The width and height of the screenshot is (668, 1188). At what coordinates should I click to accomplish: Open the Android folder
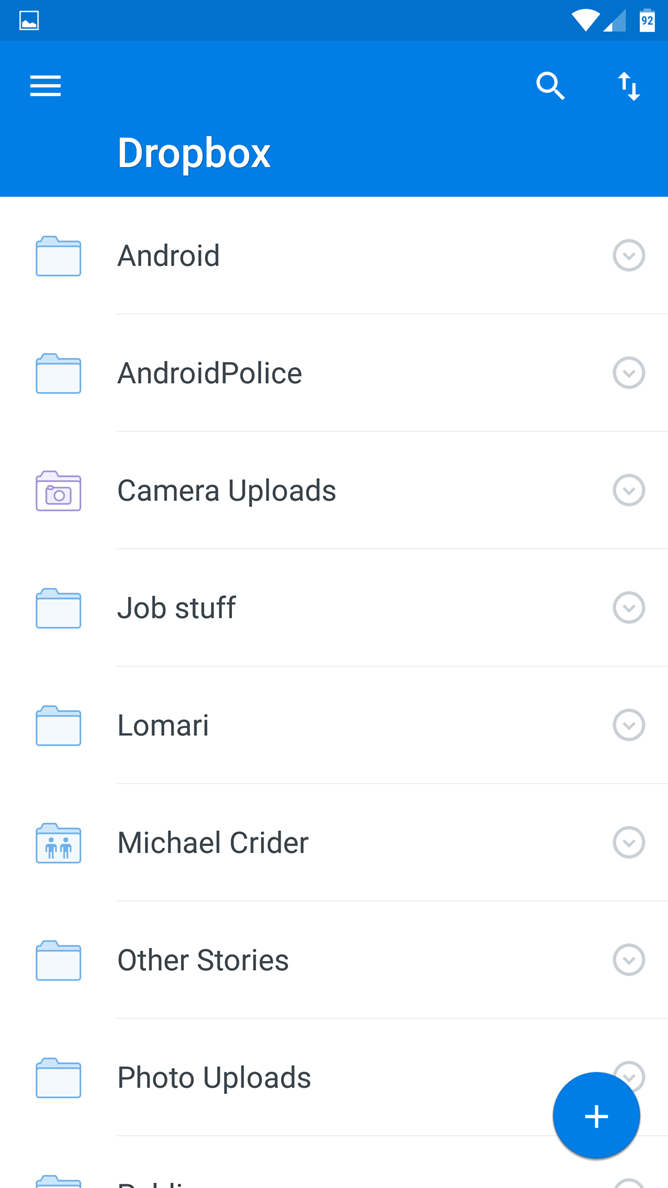[334, 255]
